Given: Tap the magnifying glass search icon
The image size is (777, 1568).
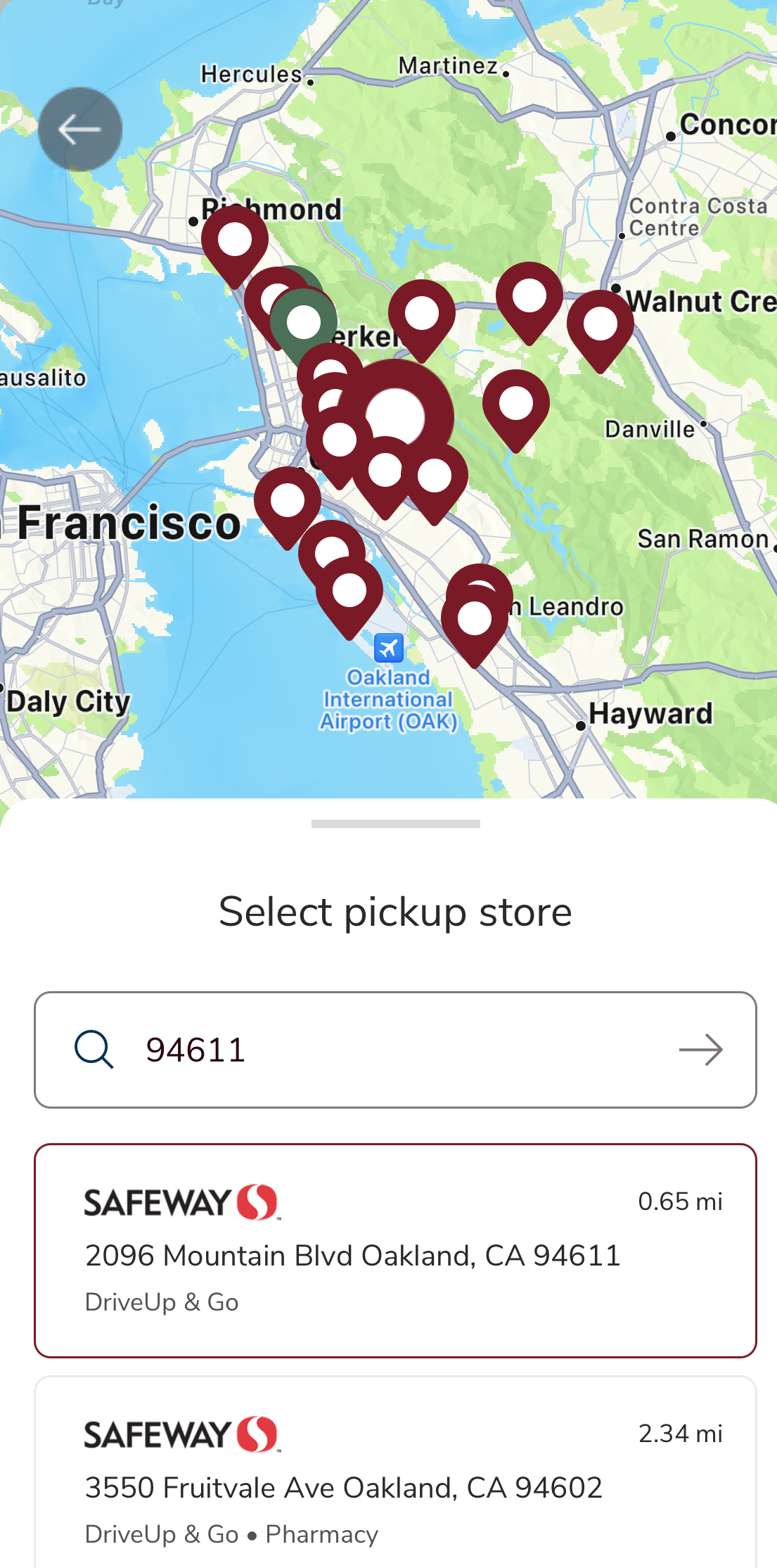Looking at the screenshot, I should click(x=94, y=1050).
